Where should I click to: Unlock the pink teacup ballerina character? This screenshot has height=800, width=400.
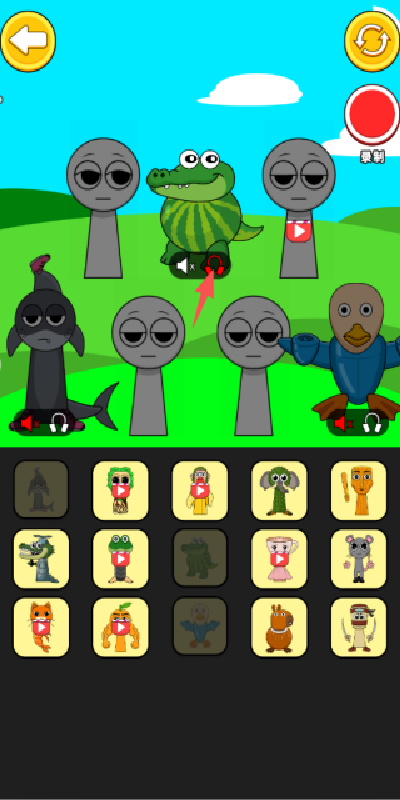click(279, 559)
